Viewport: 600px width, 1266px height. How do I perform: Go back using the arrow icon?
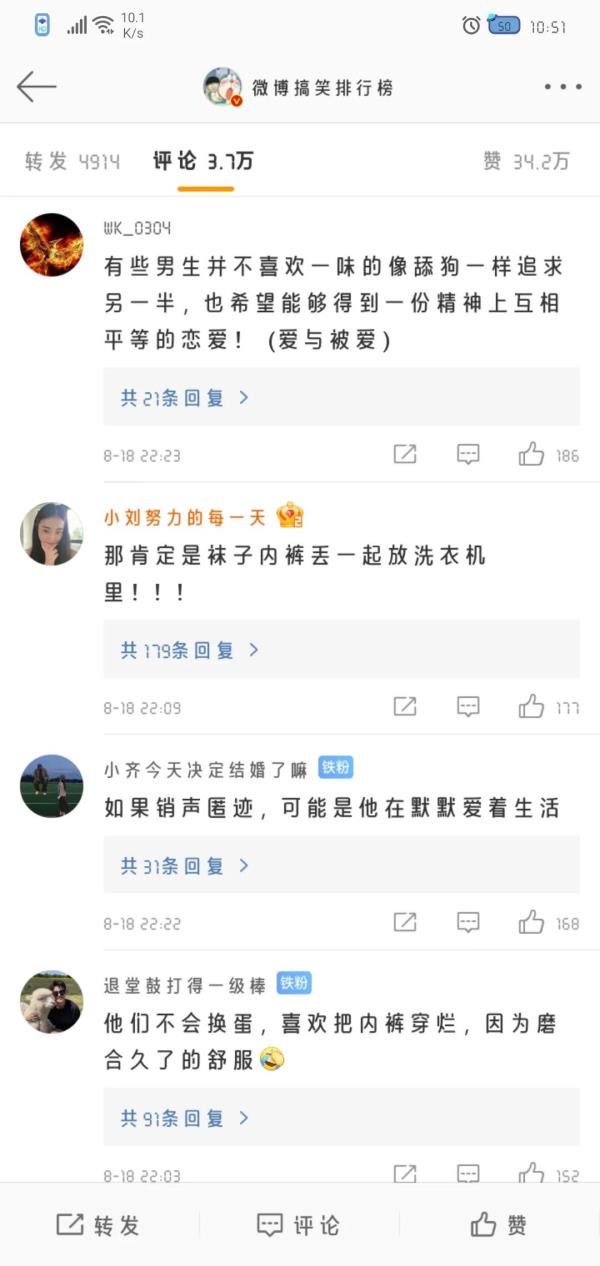pos(36,87)
